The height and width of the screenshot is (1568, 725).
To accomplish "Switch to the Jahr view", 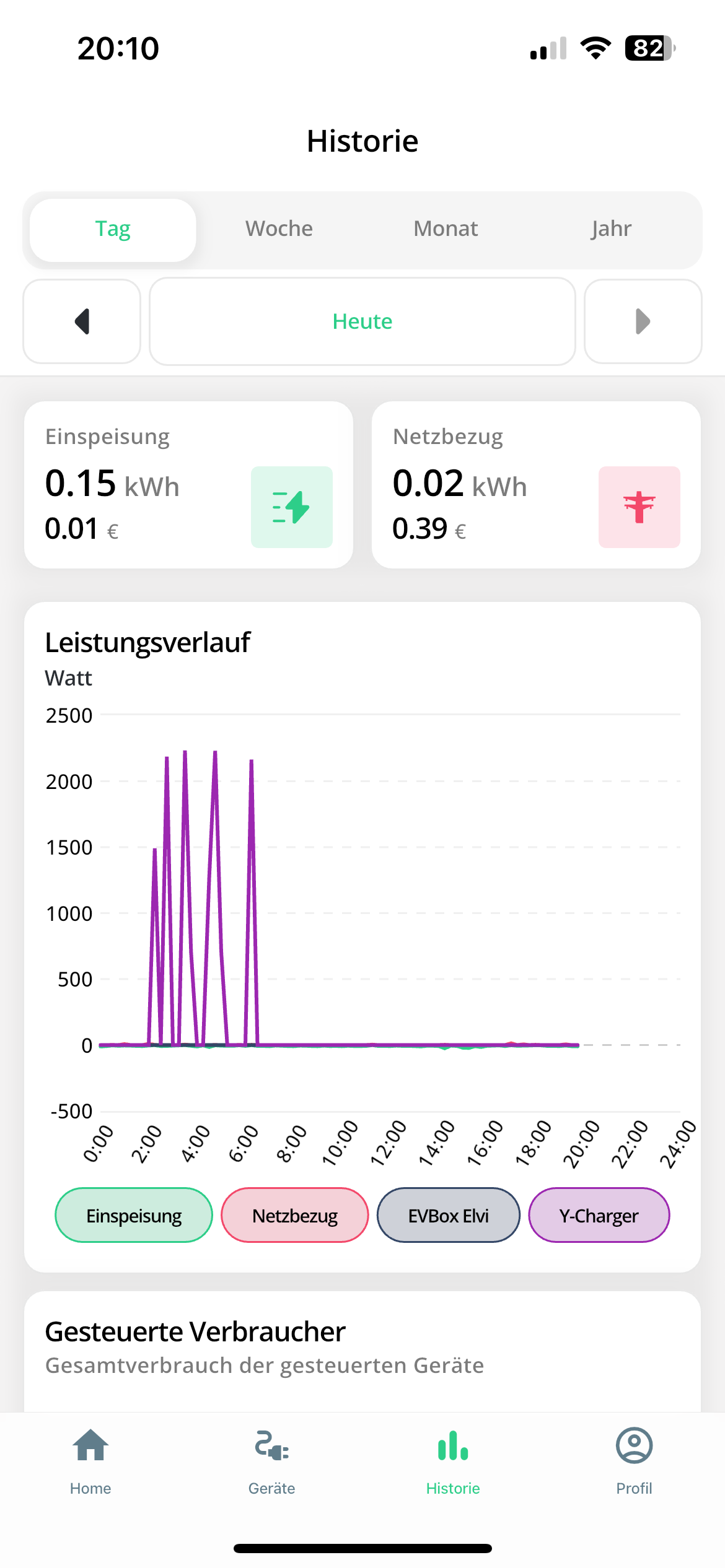I will click(611, 229).
